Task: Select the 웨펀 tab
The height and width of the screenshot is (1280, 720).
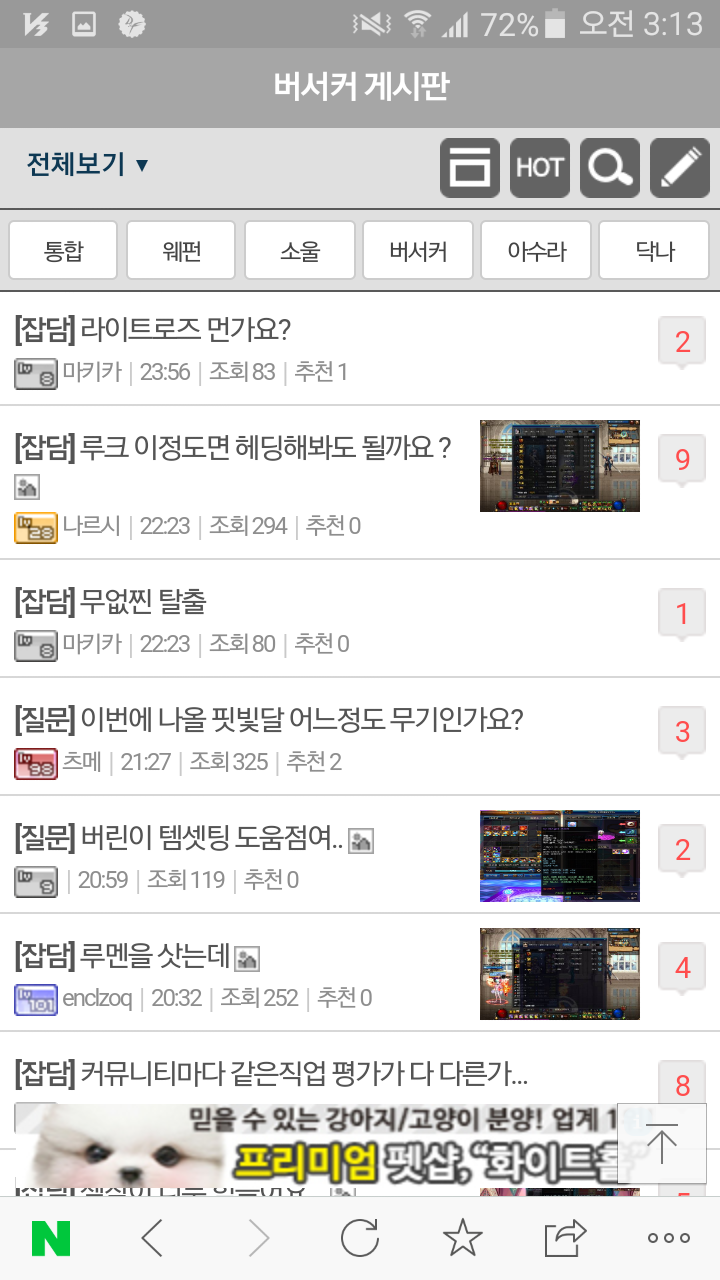Action: tap(181, 250)
